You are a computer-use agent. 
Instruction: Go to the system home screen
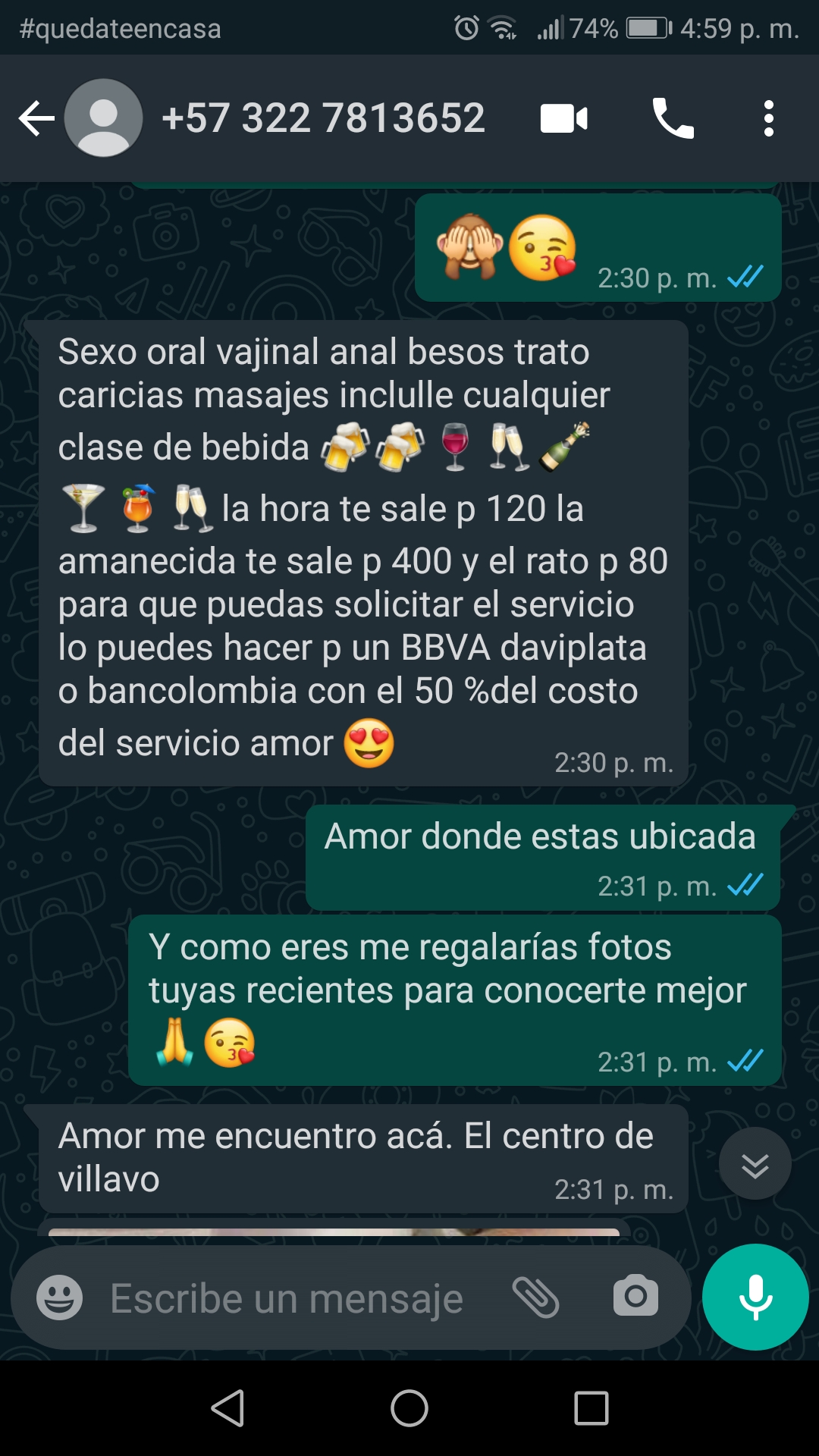pyautogui.click(x=409, y=1409)
